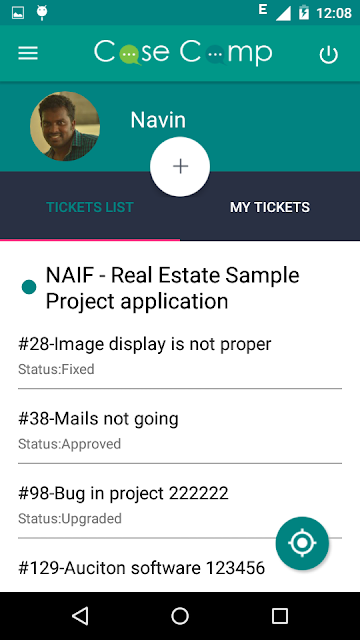Create a new ticket with plus button
The image size is (360, 640).
tap(180, 167)
